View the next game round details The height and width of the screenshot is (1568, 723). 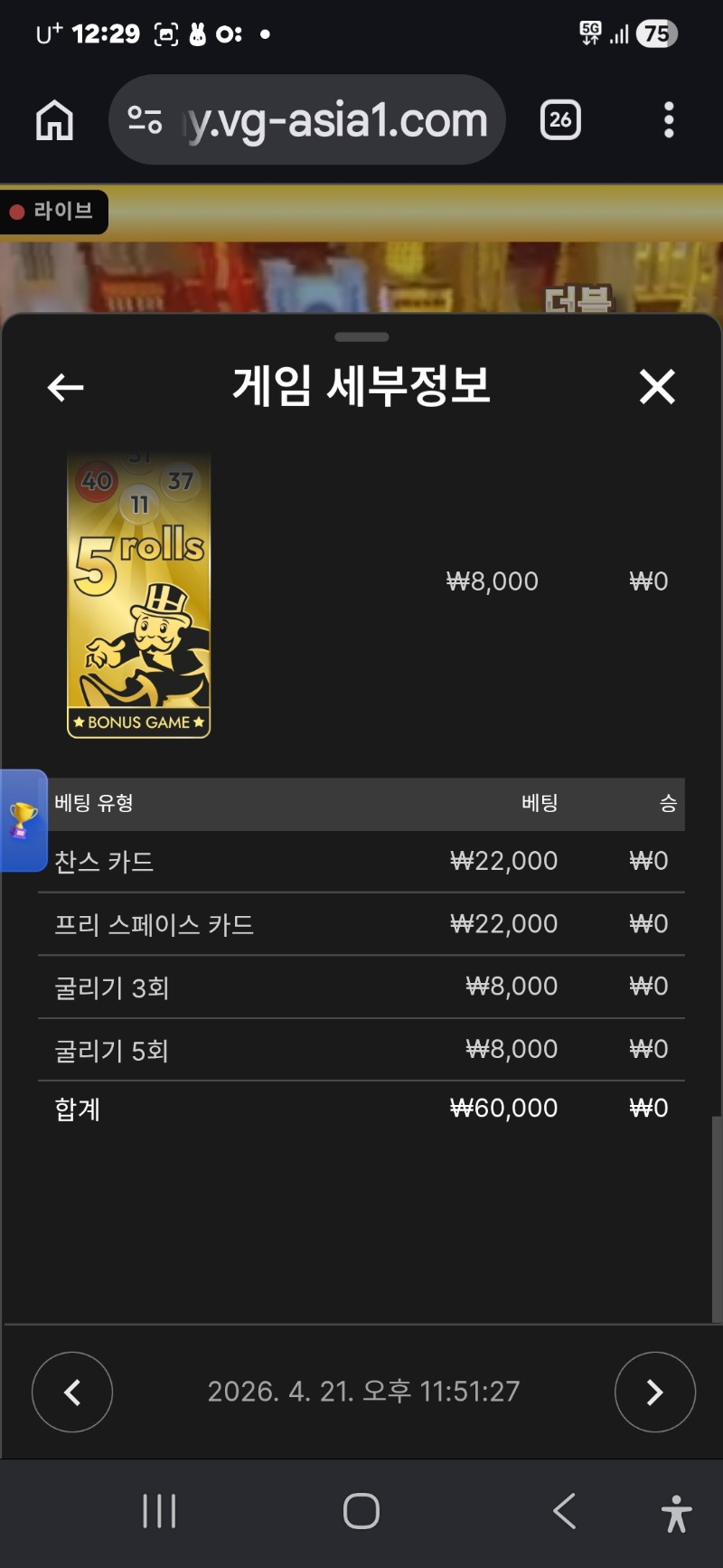click(654, 1392)
